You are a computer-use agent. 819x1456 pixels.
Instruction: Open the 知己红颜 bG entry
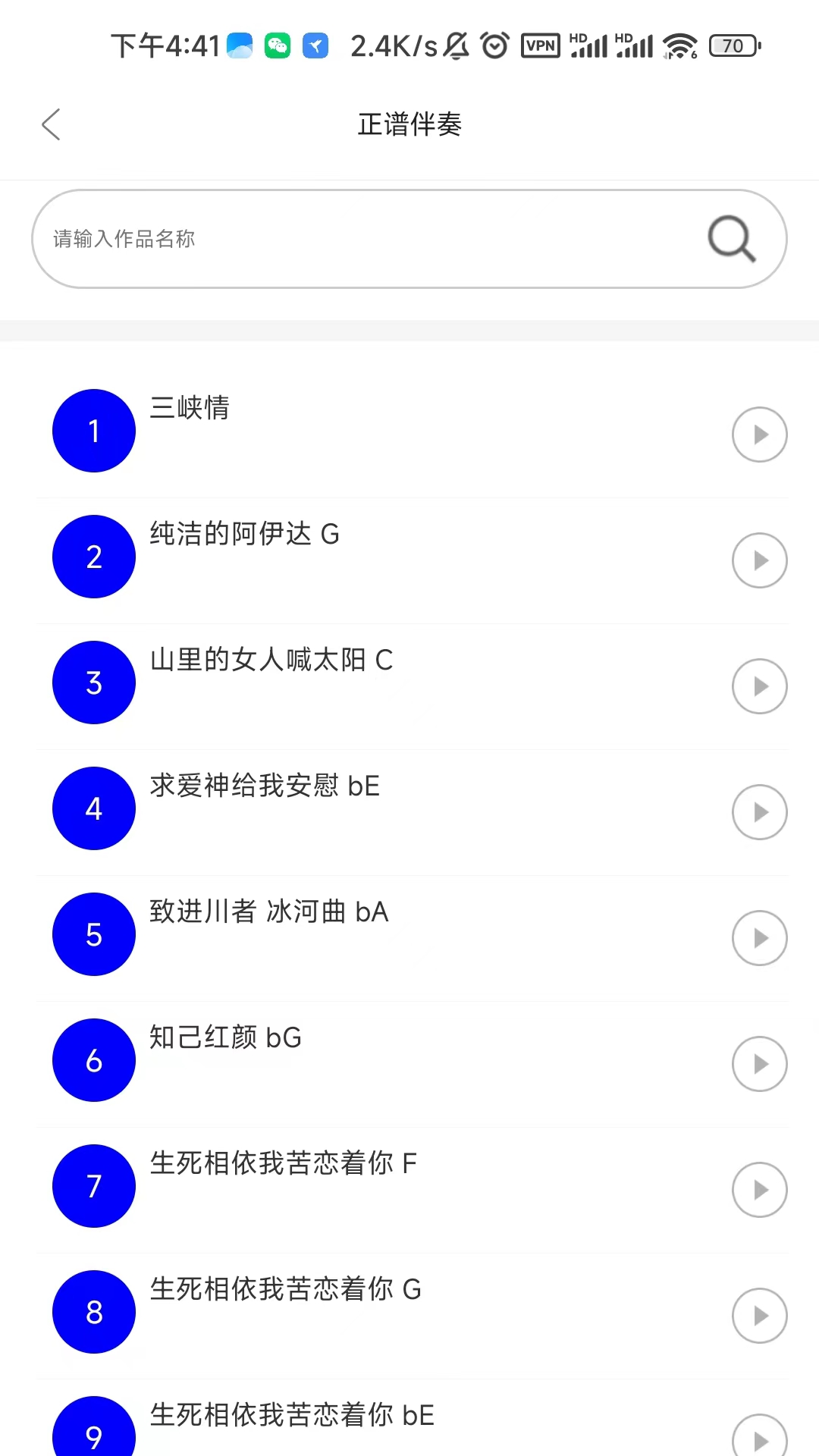pyautogui.click(x=225, y=1038)
